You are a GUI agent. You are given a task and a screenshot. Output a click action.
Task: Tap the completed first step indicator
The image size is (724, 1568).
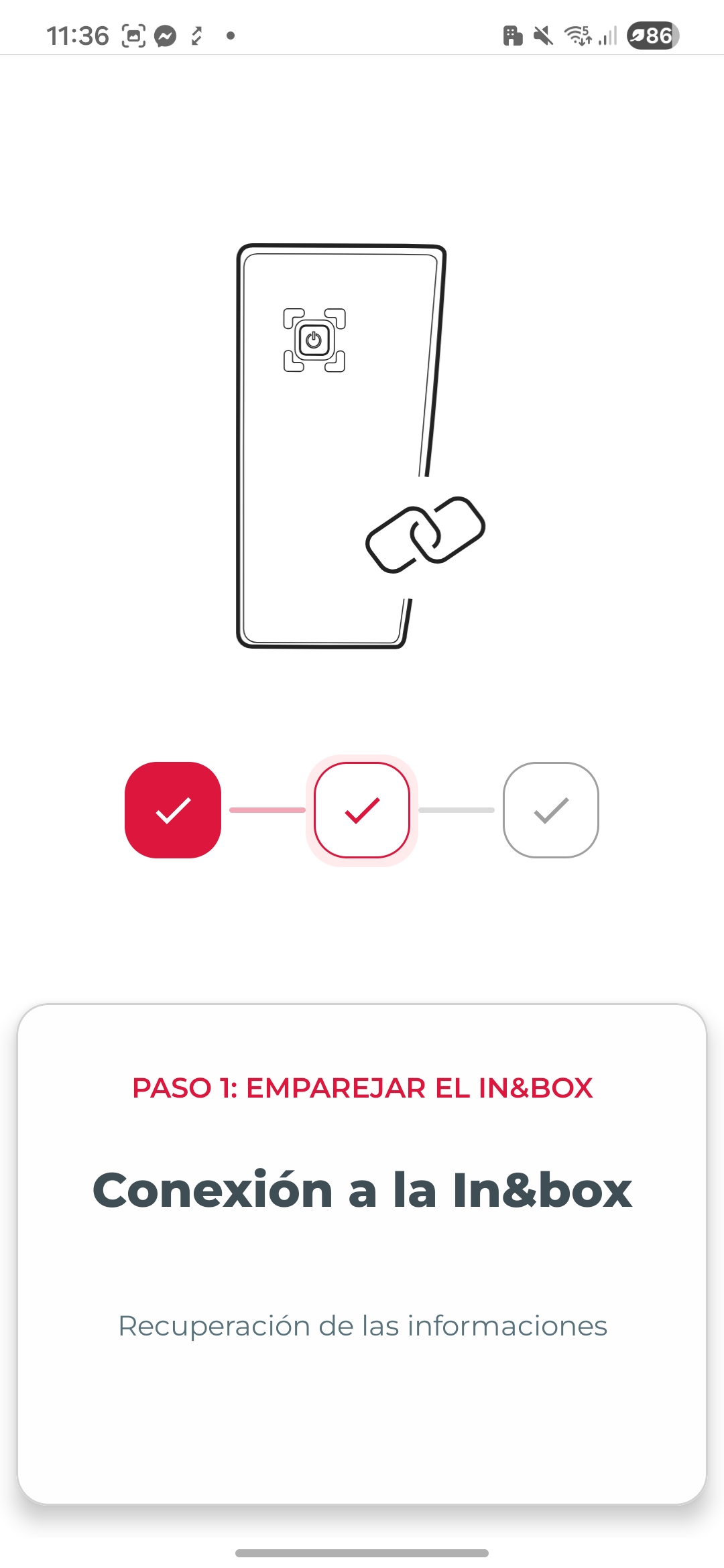point(173,810)
